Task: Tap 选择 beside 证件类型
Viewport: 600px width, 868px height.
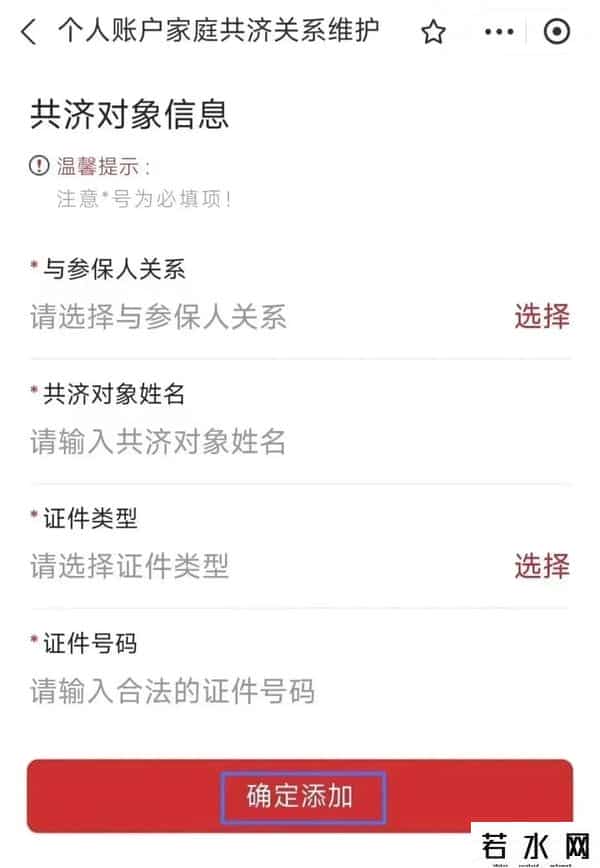Action: pos(542,566)
